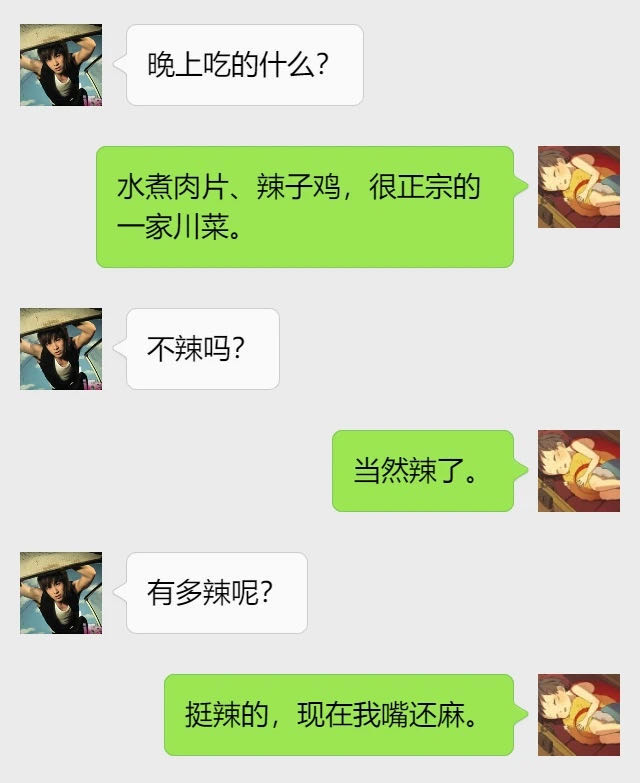View profile from avatar beside "不辣吗？"
This screenshot has width=640, height=783.
point(61,349)
